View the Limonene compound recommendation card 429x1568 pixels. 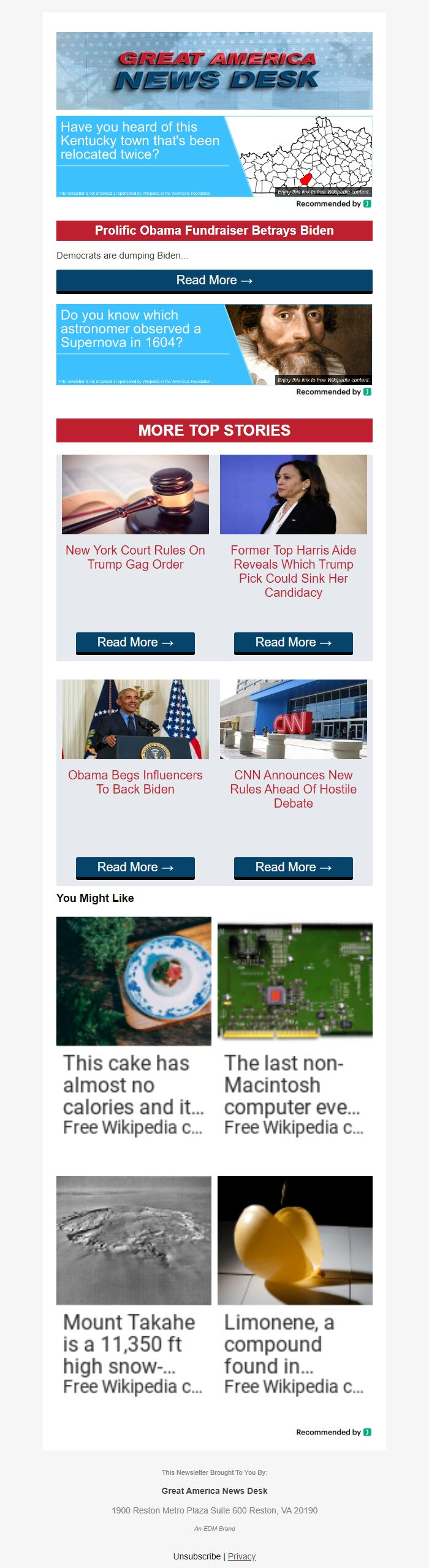(295, 1286)
